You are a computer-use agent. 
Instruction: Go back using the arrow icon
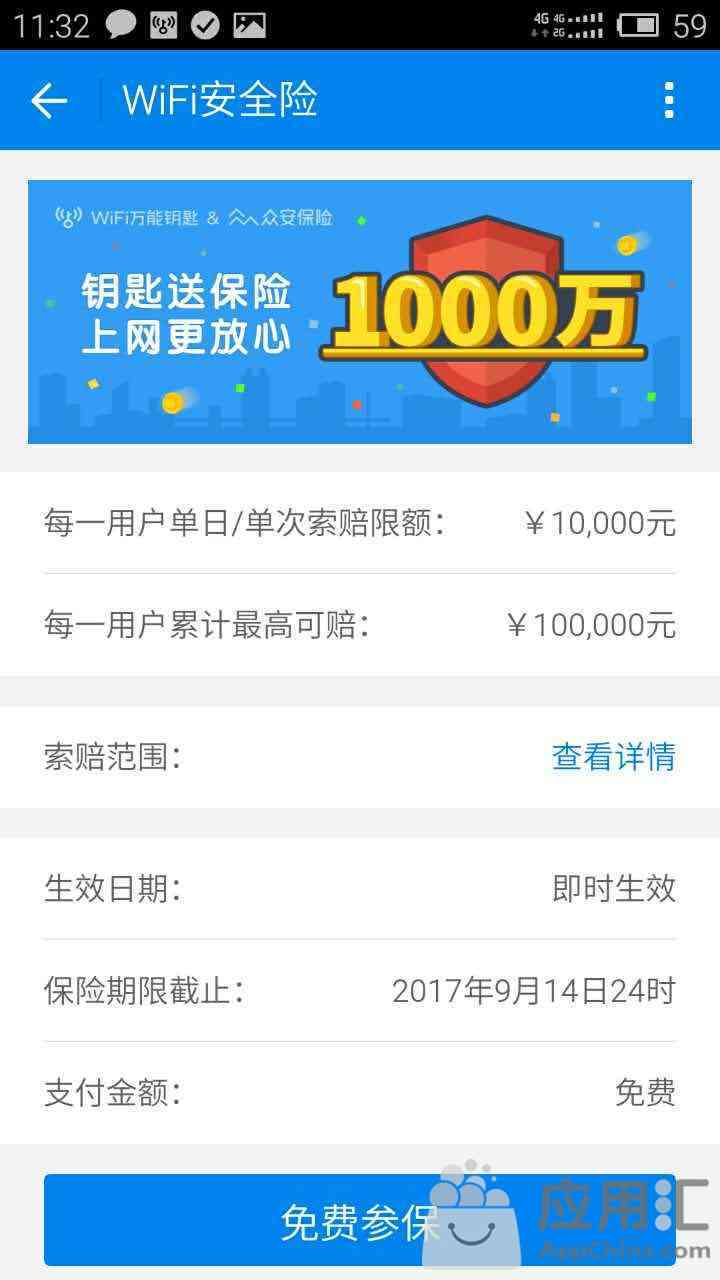coord(49,101)
